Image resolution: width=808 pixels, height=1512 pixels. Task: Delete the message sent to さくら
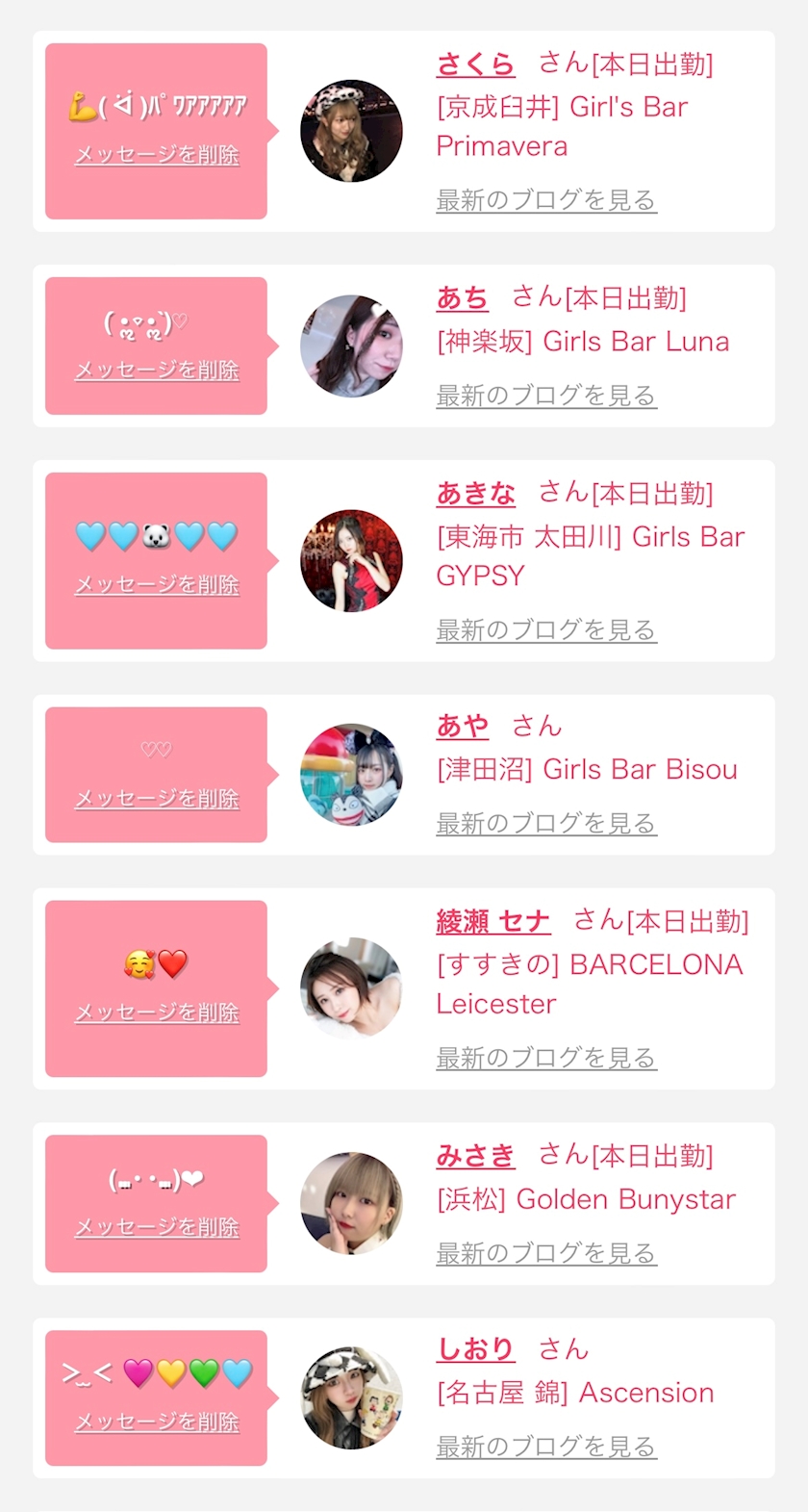pyautogui.click(x=157, y=155)
